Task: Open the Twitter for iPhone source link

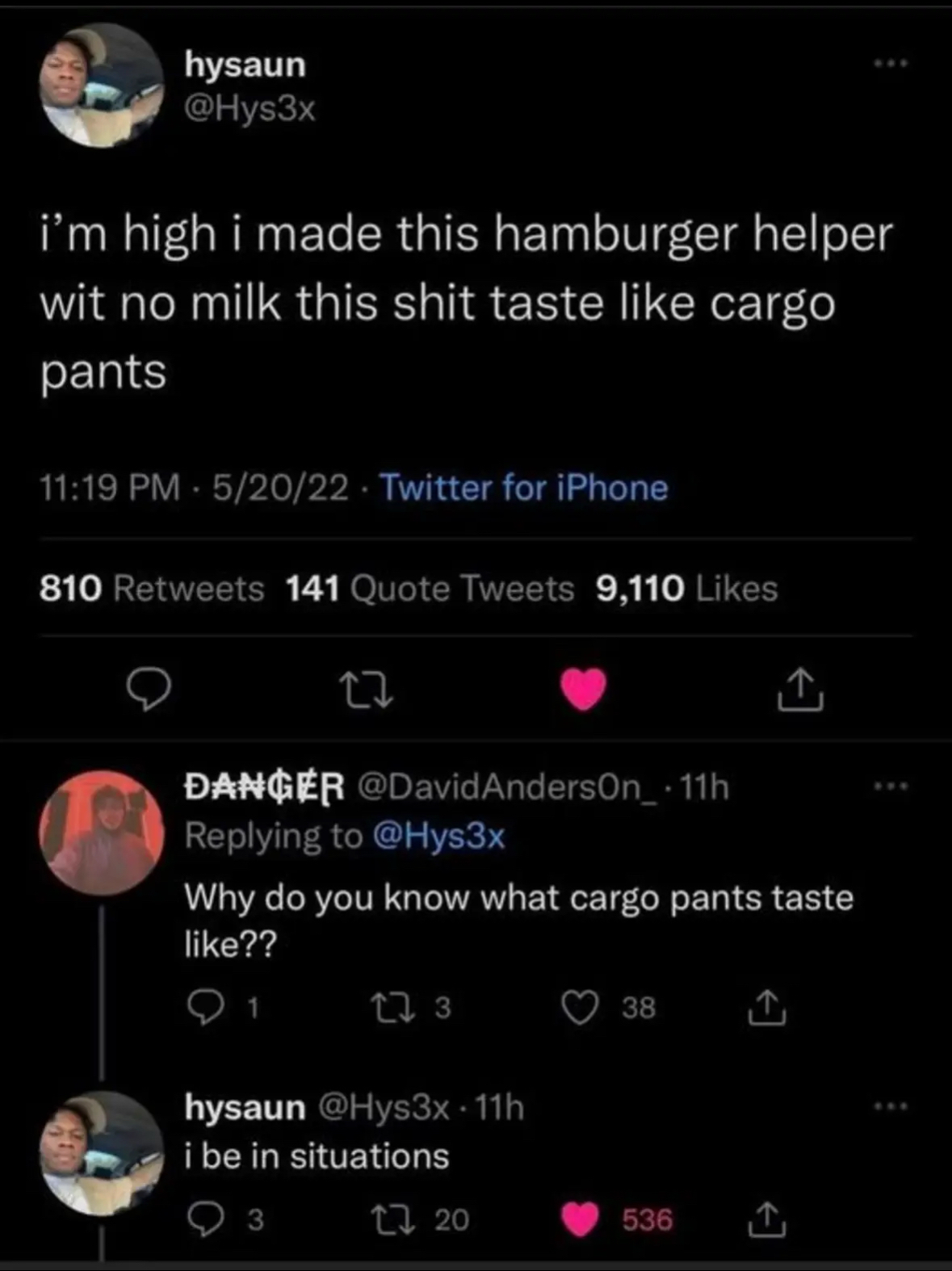Action: point(523,488)
